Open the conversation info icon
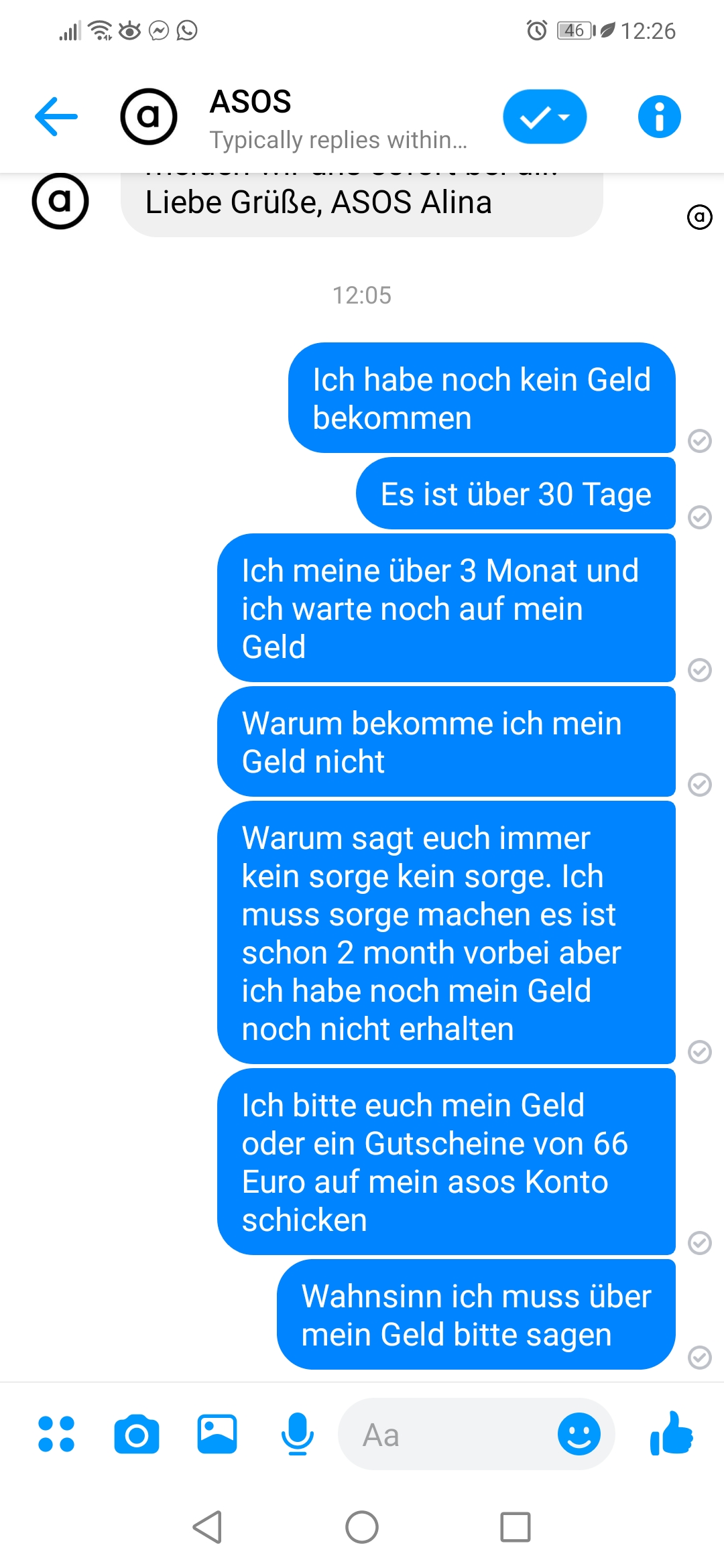 pos(659,117)
